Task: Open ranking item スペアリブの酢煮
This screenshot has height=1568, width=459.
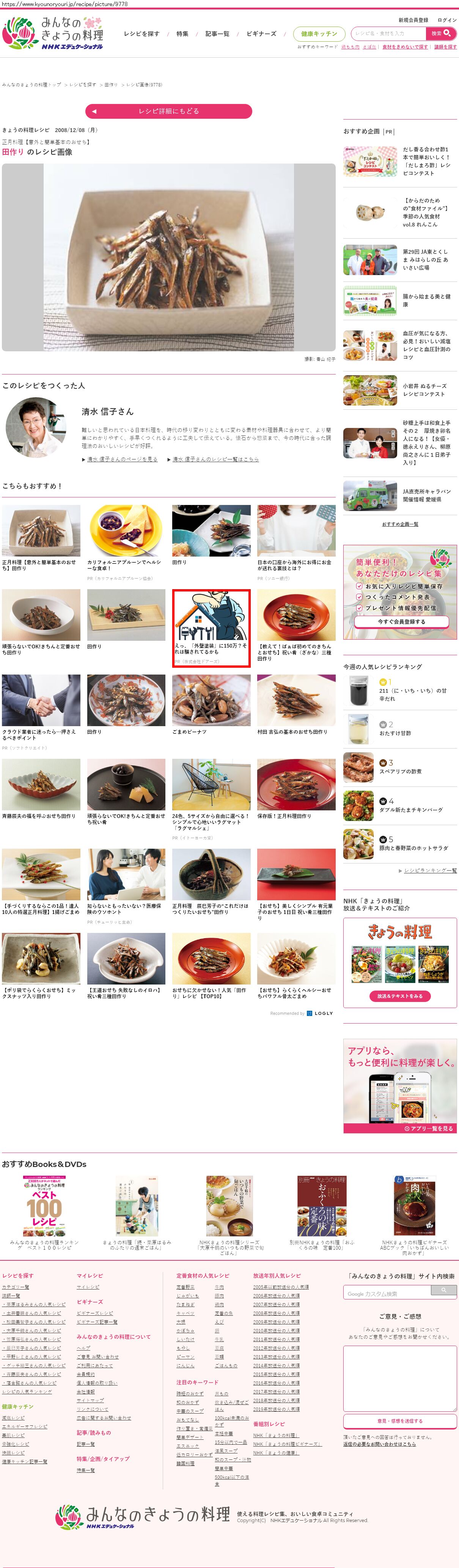Action: 400,771
